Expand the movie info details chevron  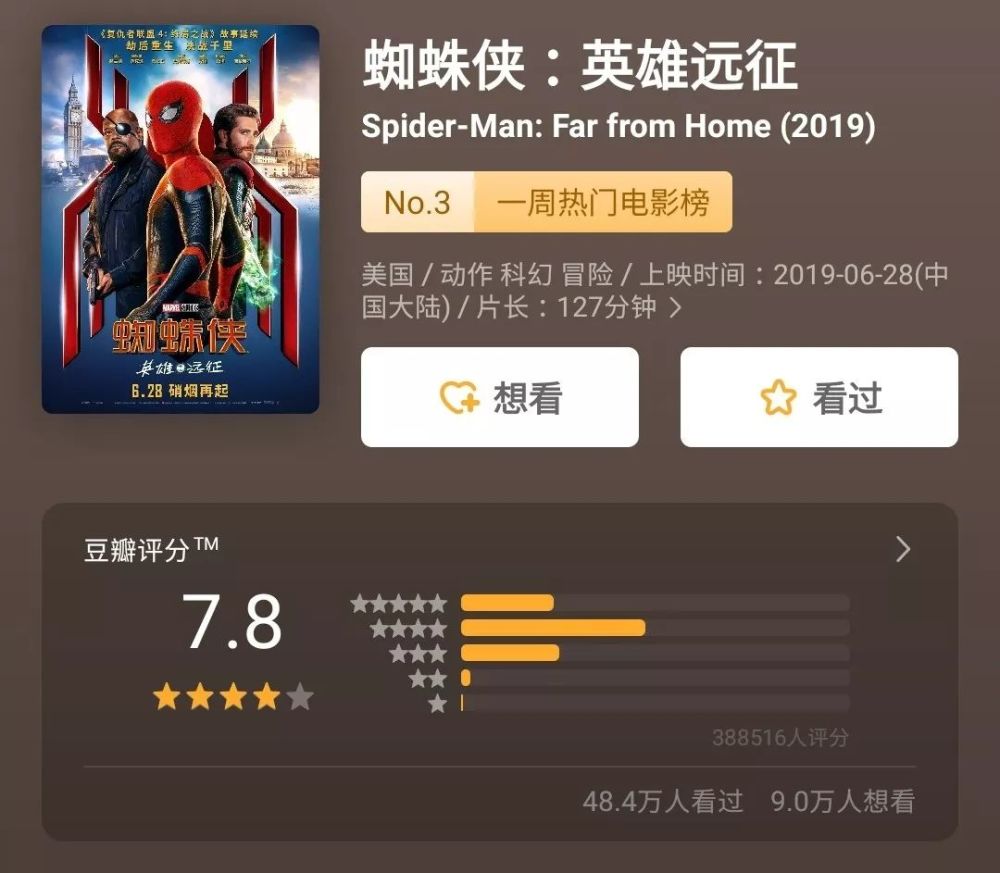click(x=676, y=308)
